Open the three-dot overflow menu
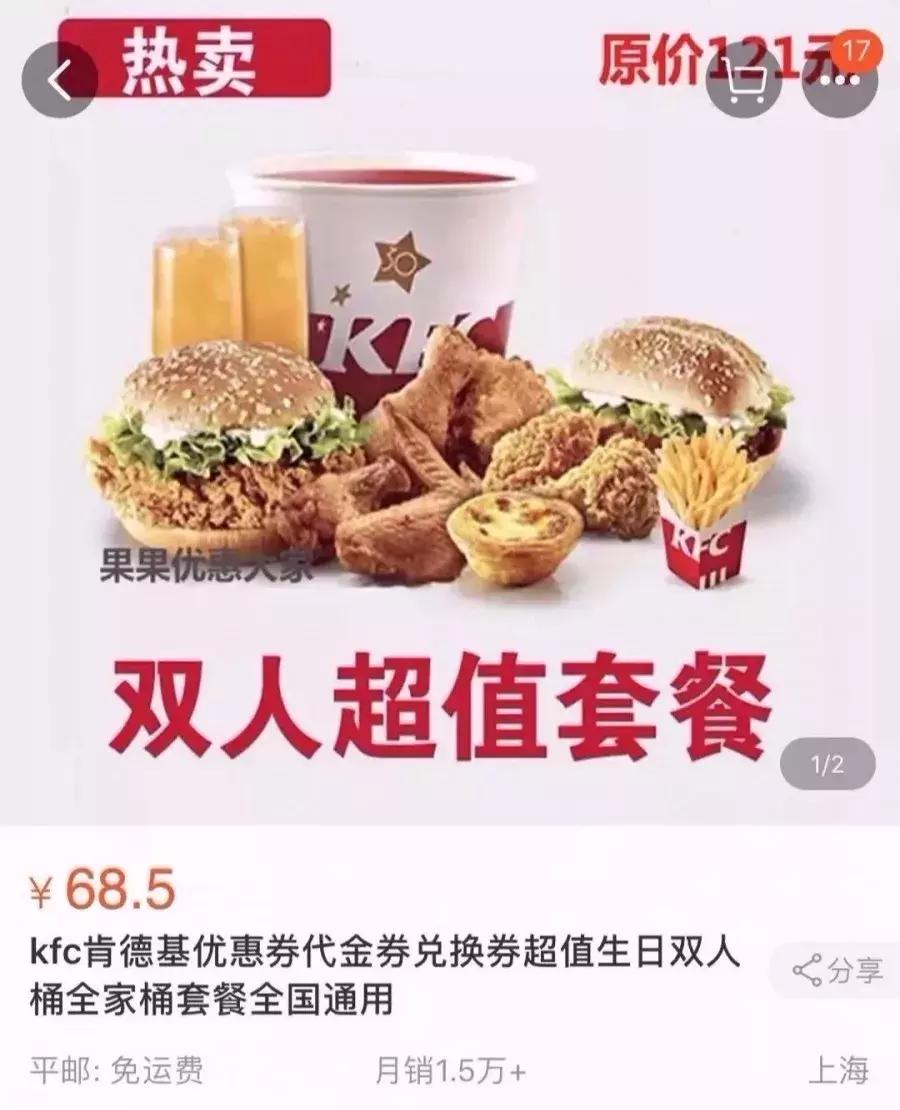 [x=839, y=81]
